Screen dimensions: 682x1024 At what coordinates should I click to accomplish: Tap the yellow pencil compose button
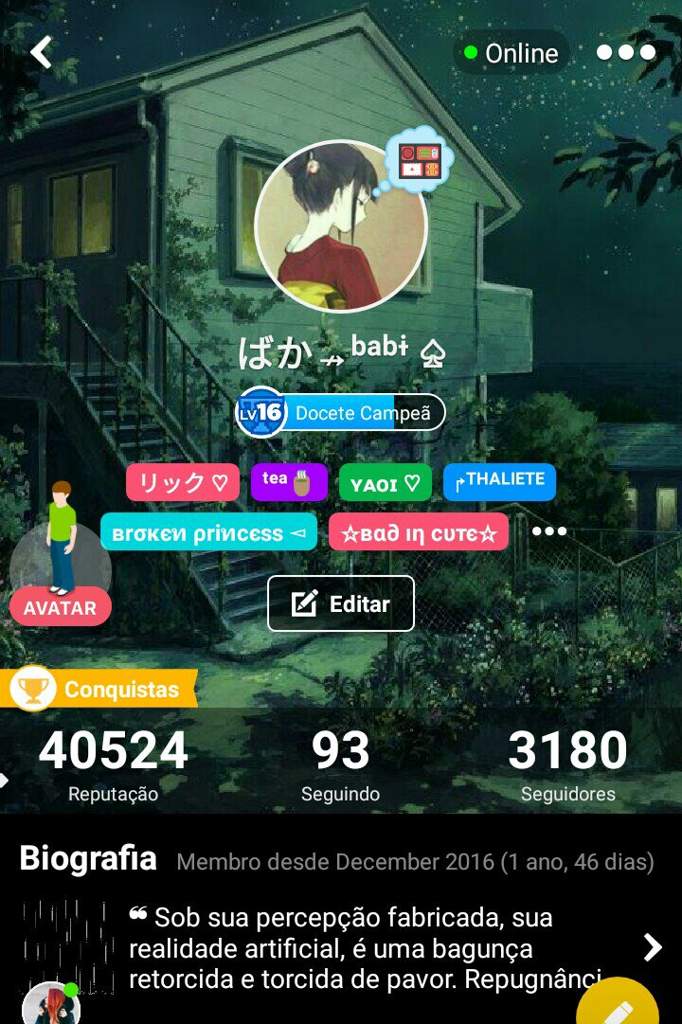618,1005
